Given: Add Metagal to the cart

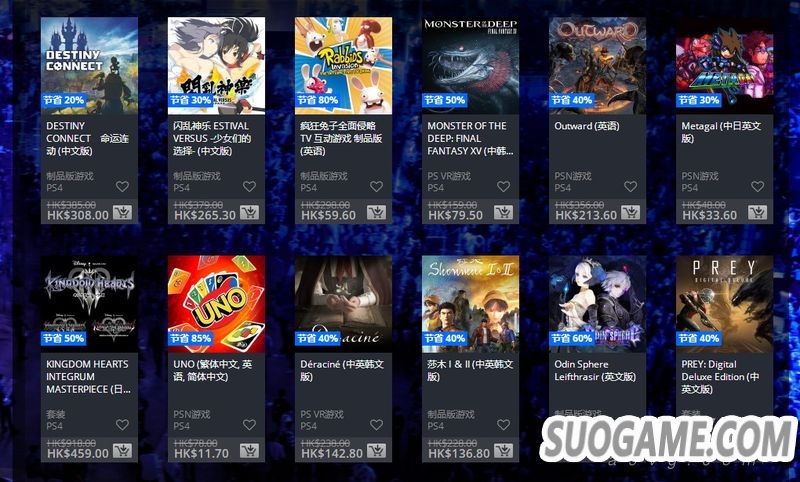Looking at the screenshot, I should click(x=758, y=213).
